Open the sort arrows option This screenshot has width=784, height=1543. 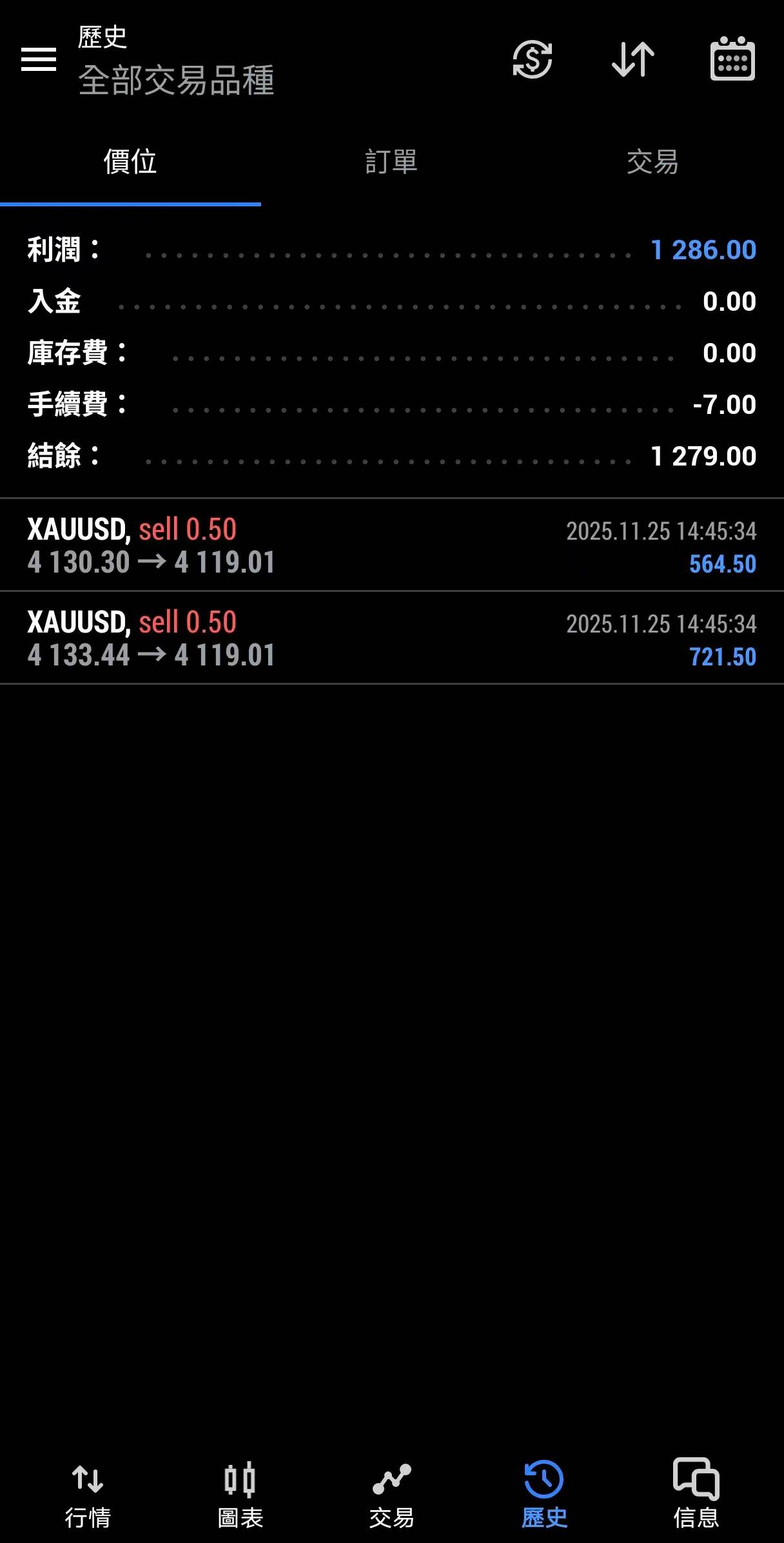click(x=632, y=59)
